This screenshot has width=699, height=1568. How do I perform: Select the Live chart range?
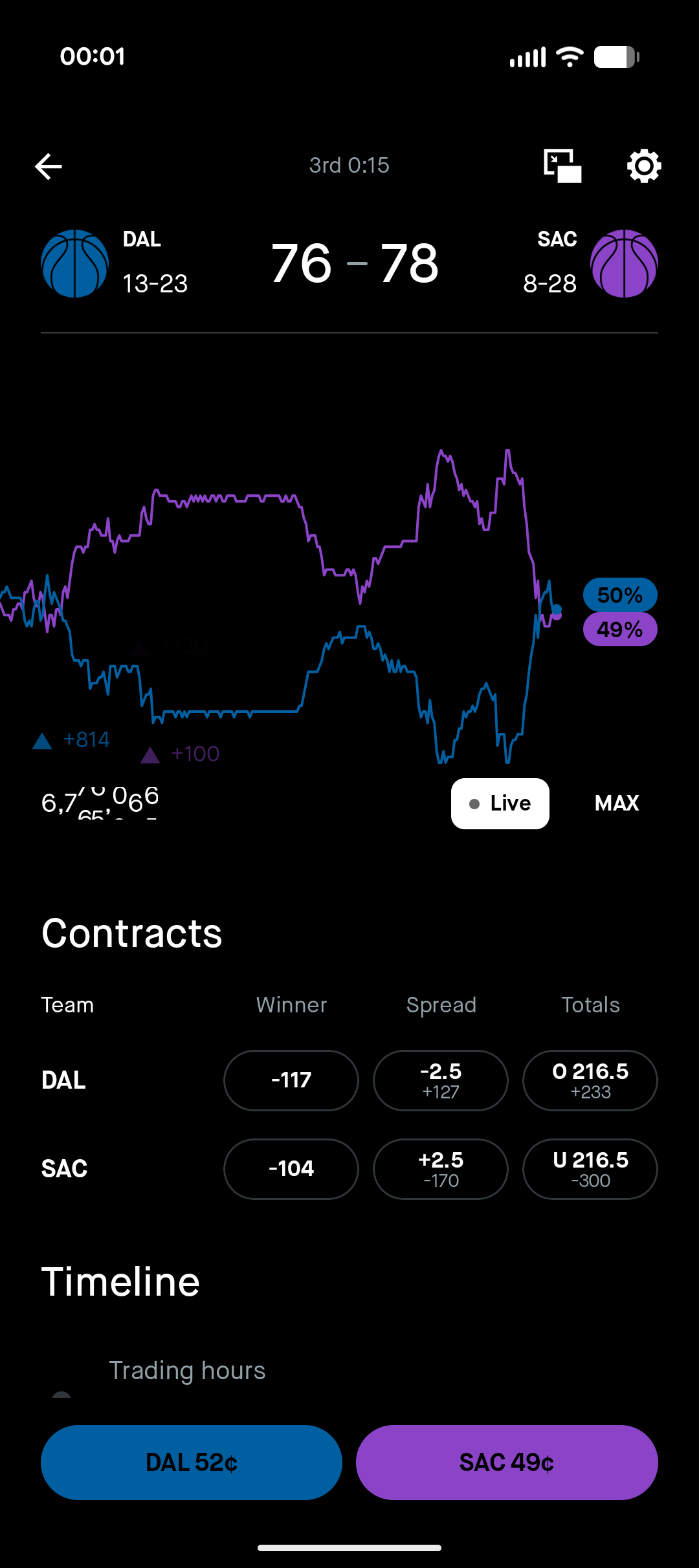[x=500, y=803]
